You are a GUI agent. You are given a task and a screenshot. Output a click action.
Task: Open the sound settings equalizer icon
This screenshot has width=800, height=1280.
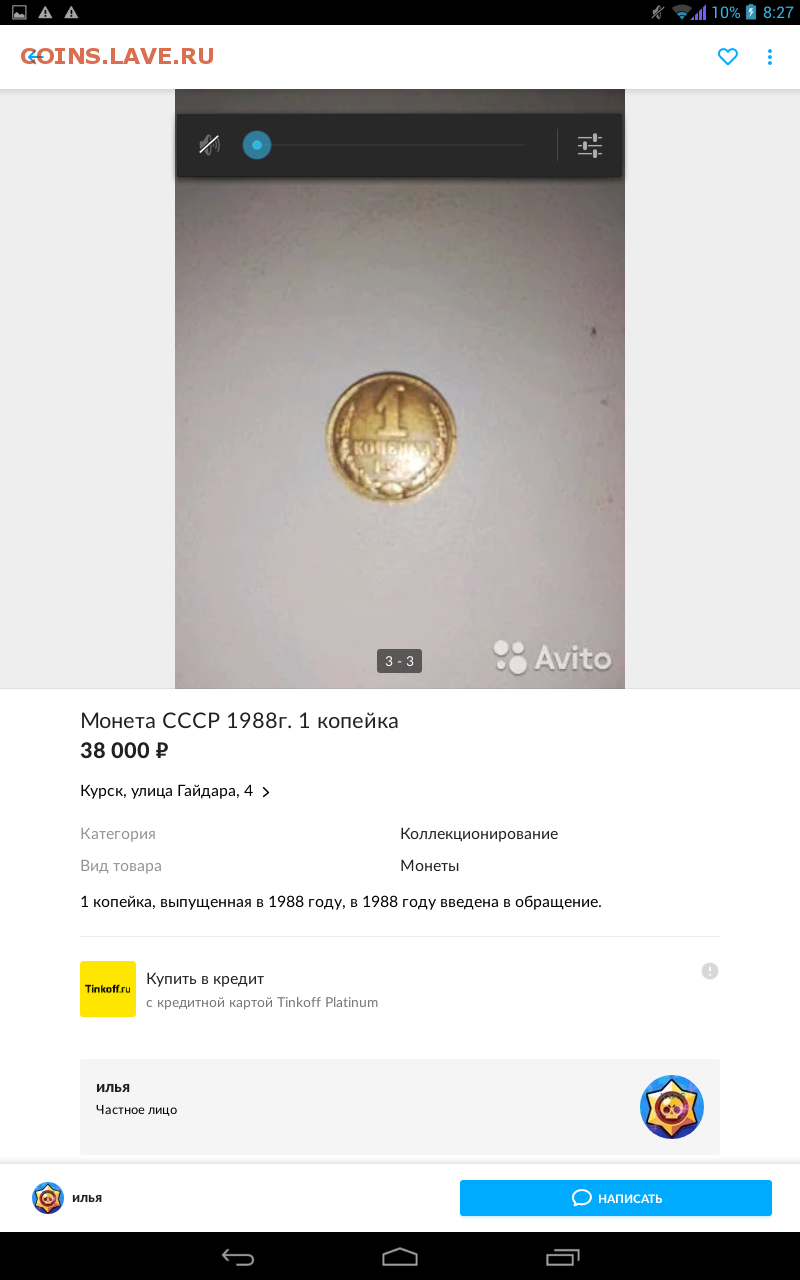[x=590, y=145]
